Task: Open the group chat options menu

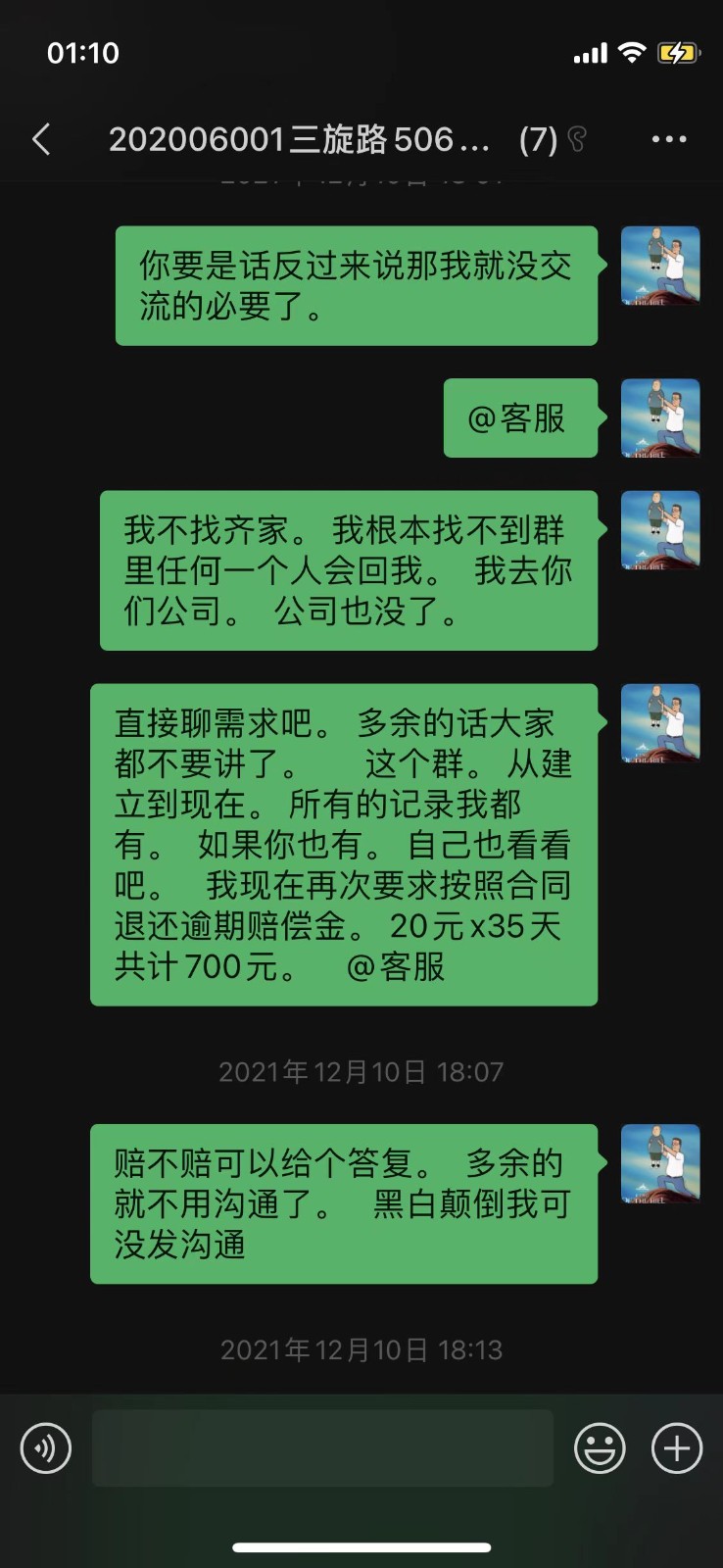Action: tap(669, 139)
